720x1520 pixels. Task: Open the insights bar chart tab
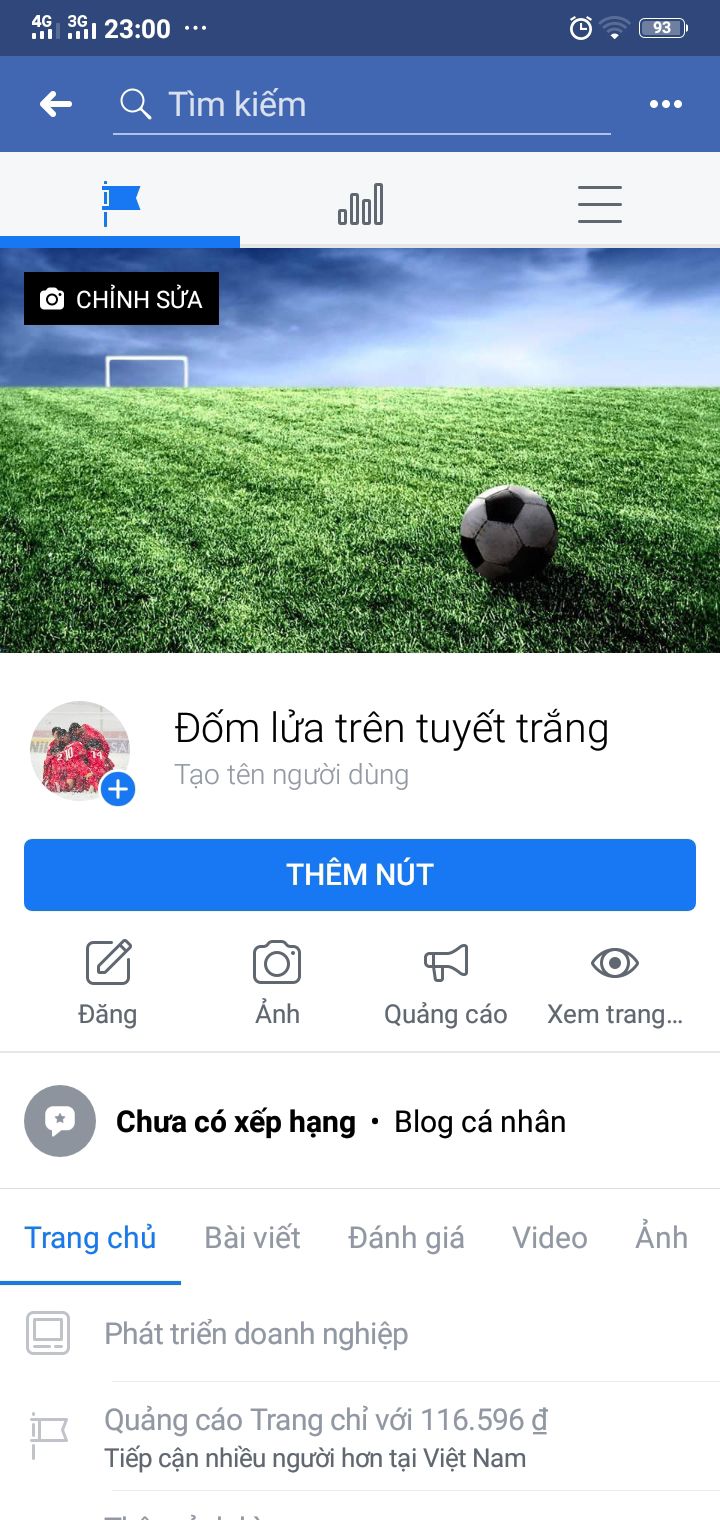[x=360, y=203]
